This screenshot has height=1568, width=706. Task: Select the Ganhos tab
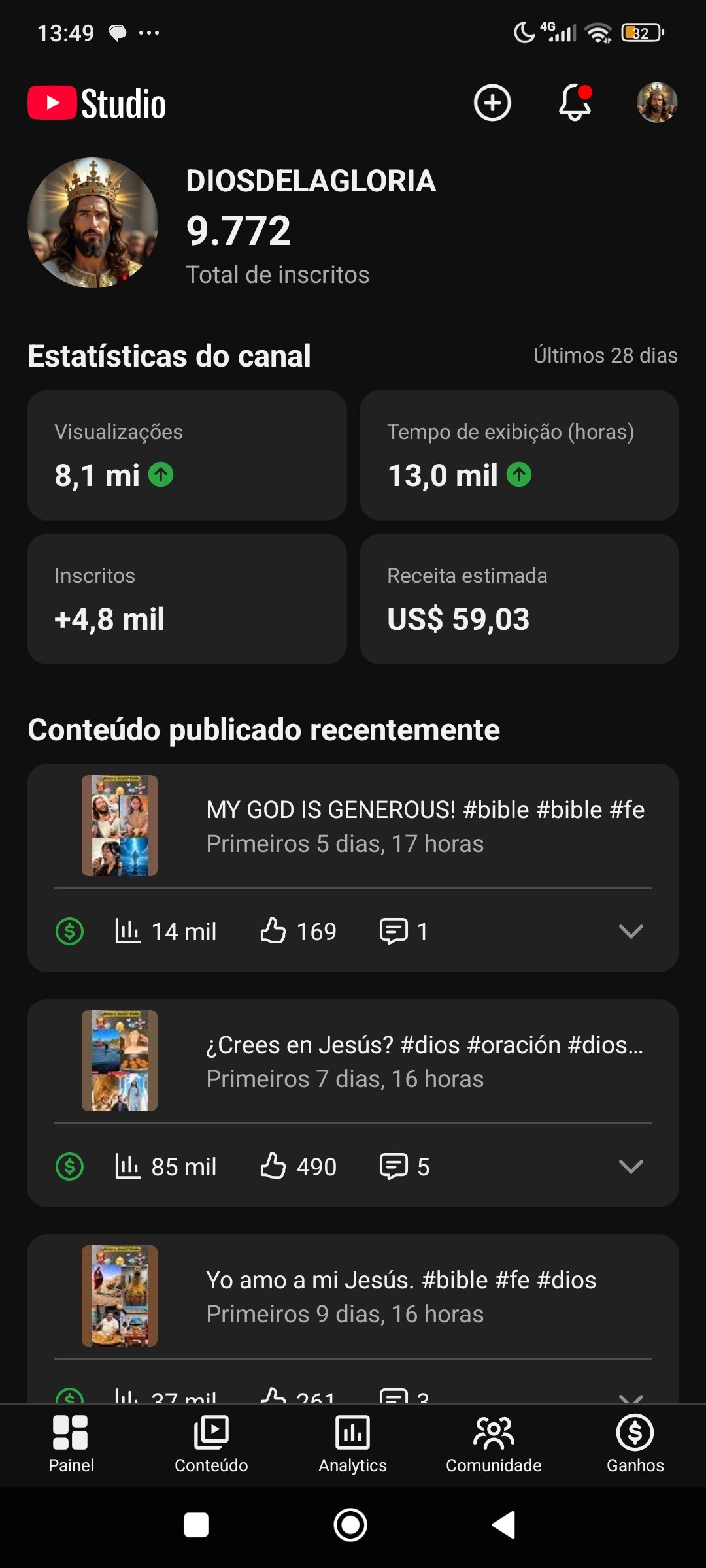click(x=635, y=1444)
